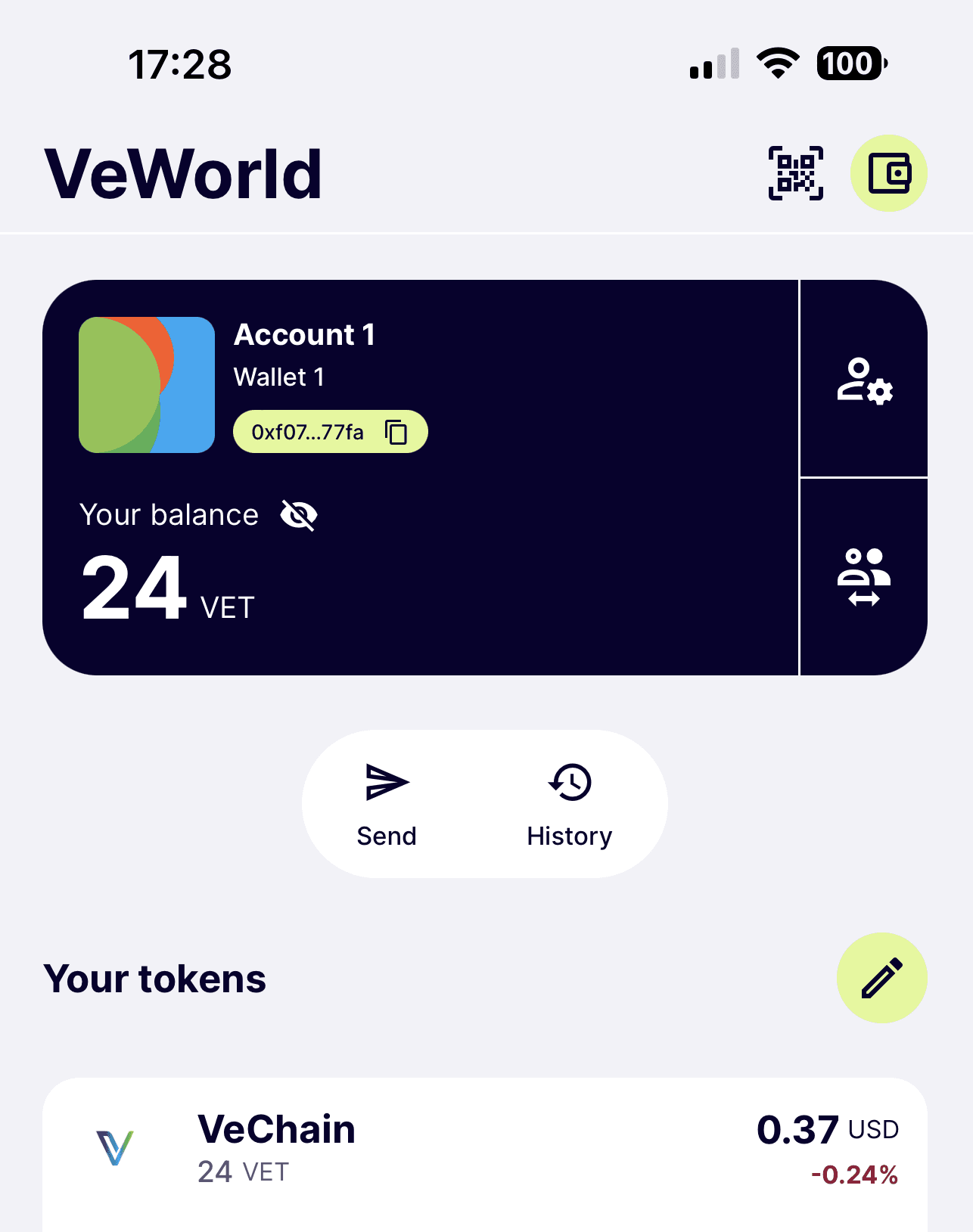This screenshot has height=1232, width=973.
Task: Edit your tokens with the pencil icon
Action: point(881,978)
